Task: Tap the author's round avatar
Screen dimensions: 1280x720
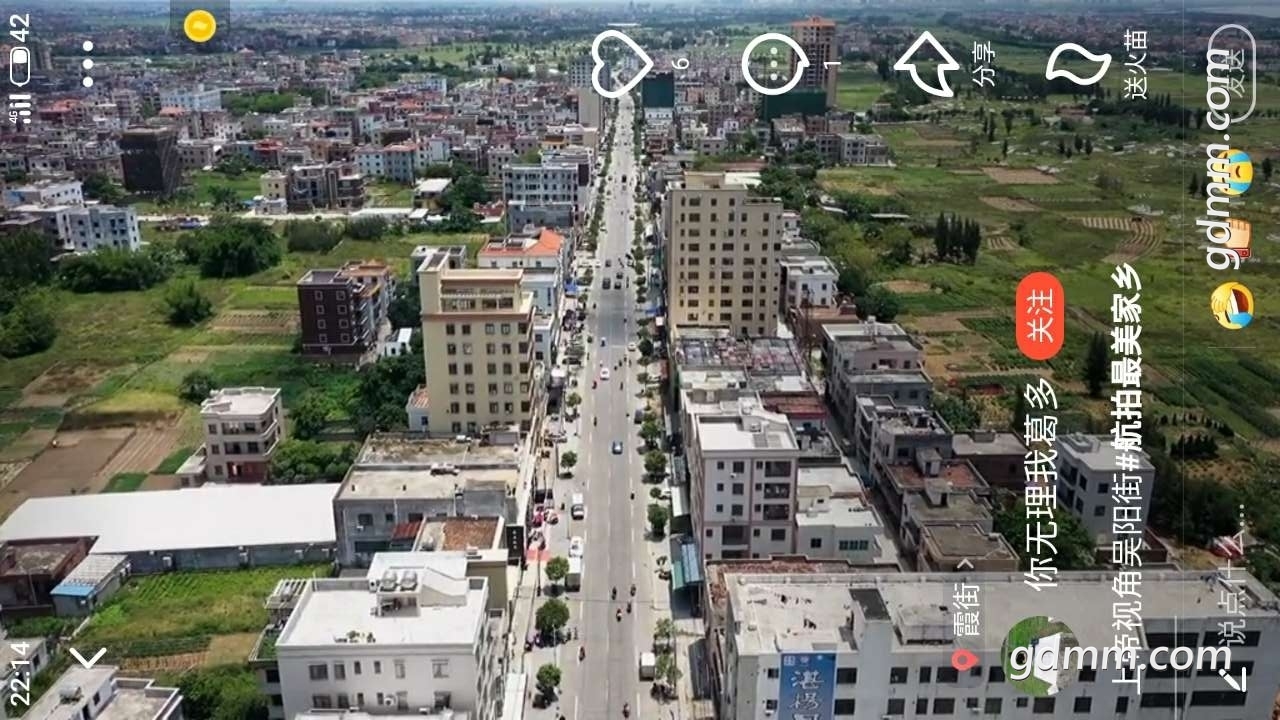Action: [1040, 655]
